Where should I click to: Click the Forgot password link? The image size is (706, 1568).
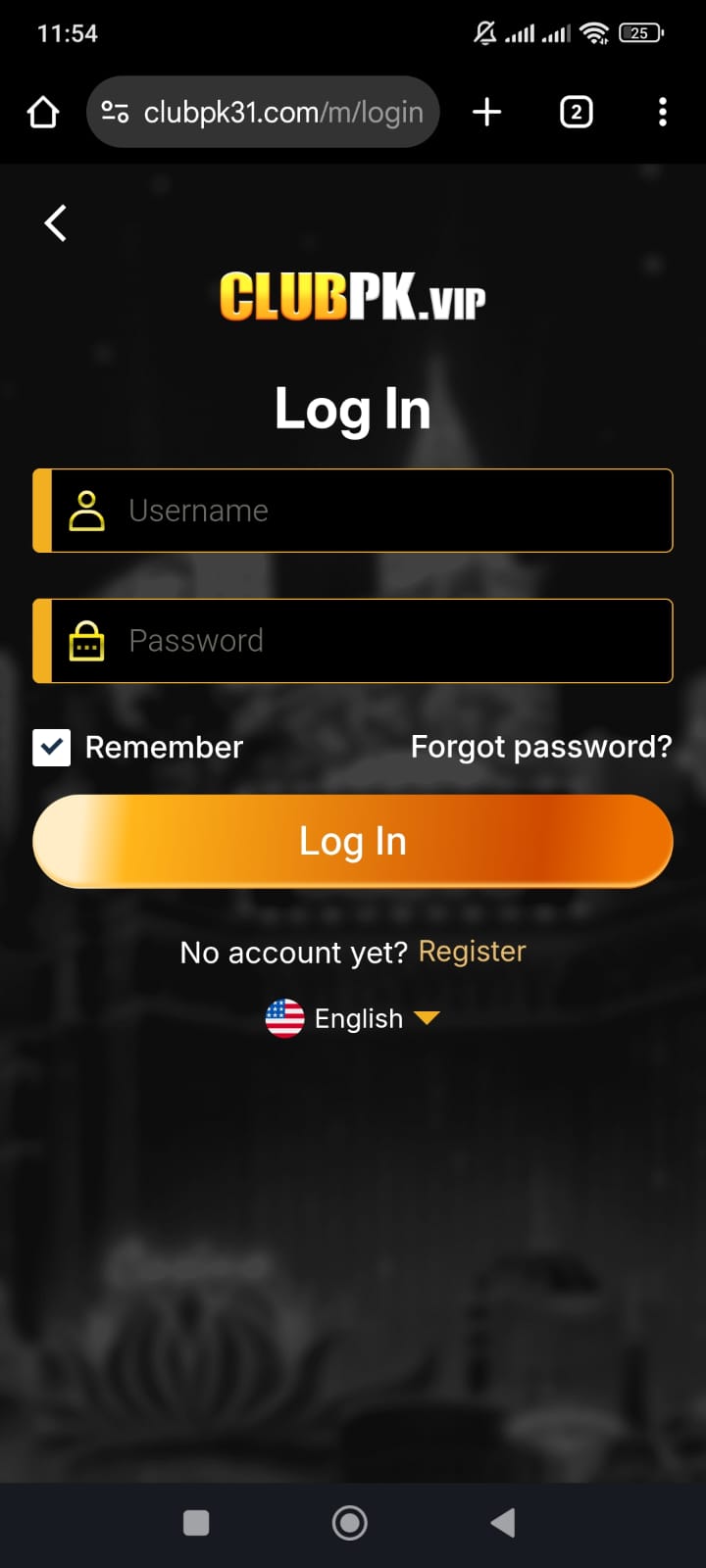point(541,747)
